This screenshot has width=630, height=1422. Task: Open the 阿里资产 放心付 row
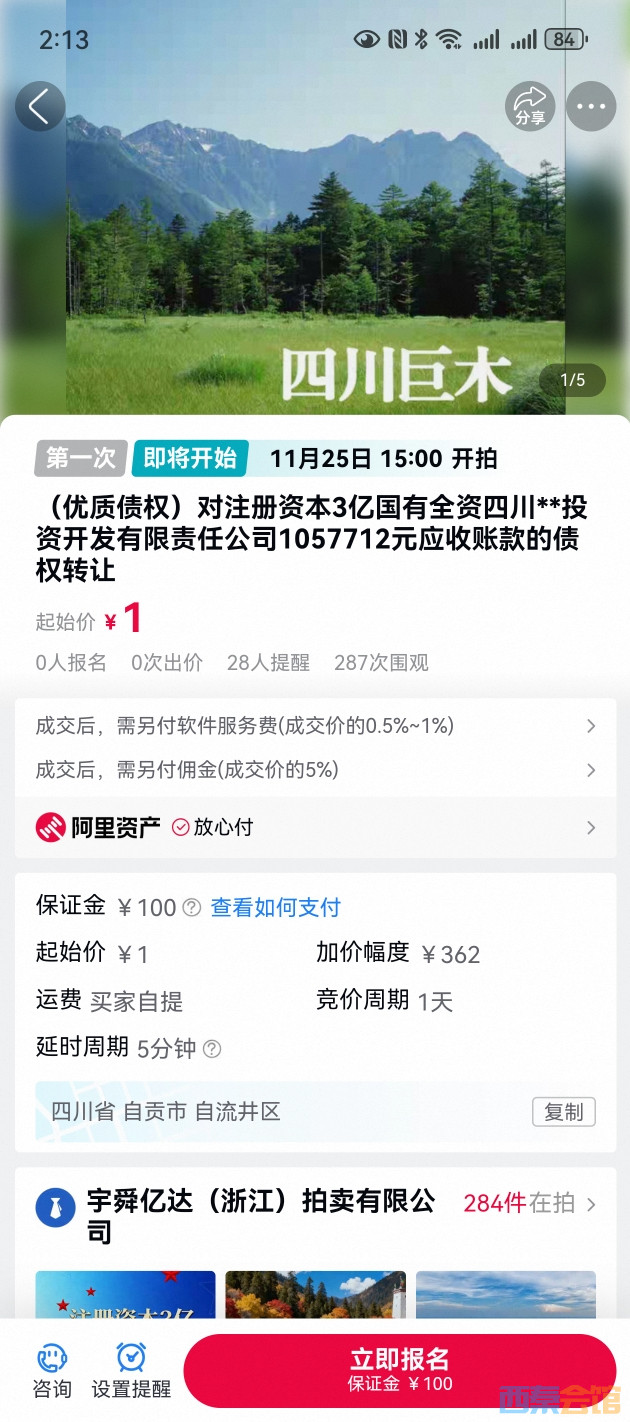coord(315,827)
